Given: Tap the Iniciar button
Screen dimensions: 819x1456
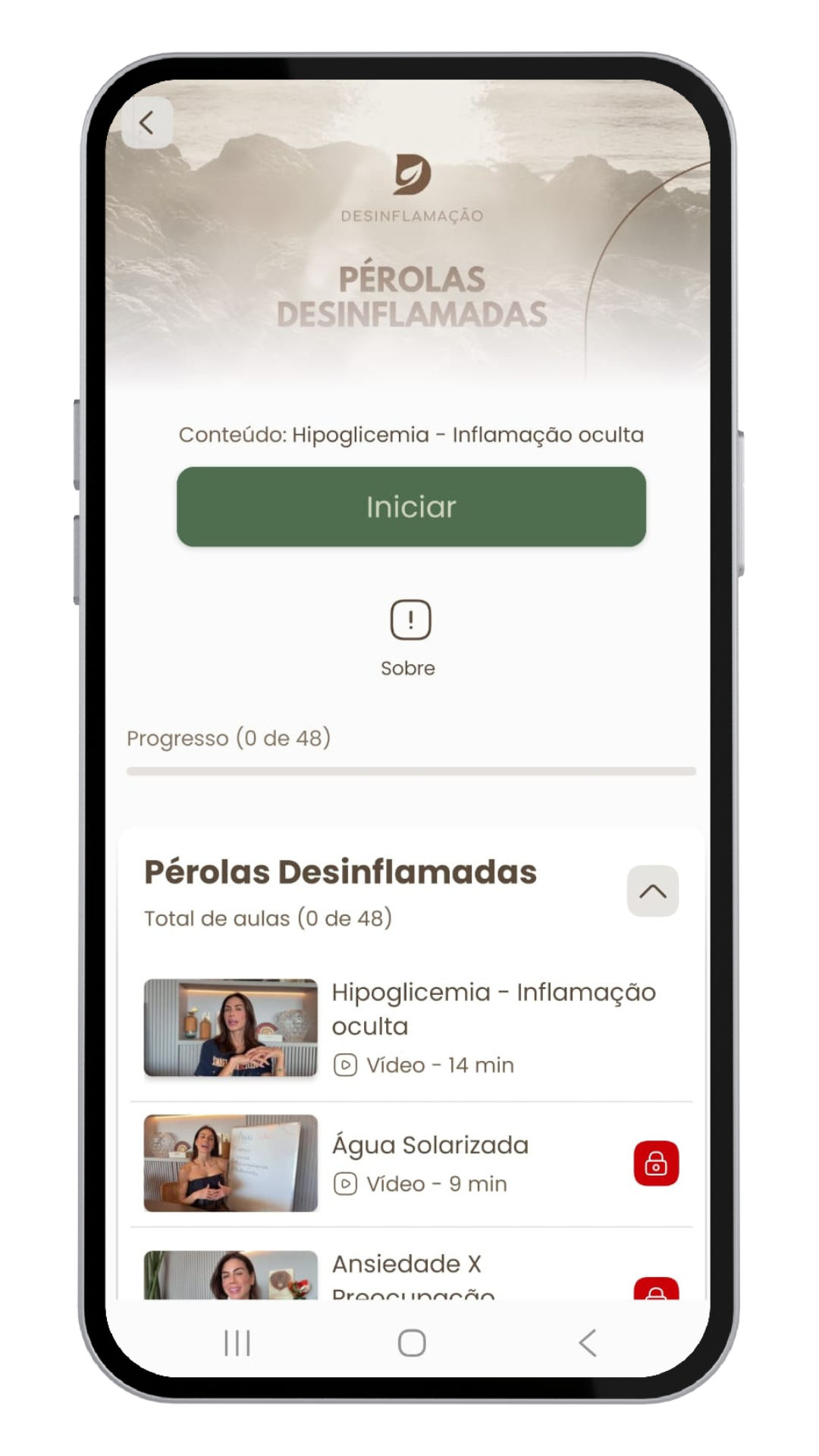Looking at the screenshot, I should (x=411, y=507).
